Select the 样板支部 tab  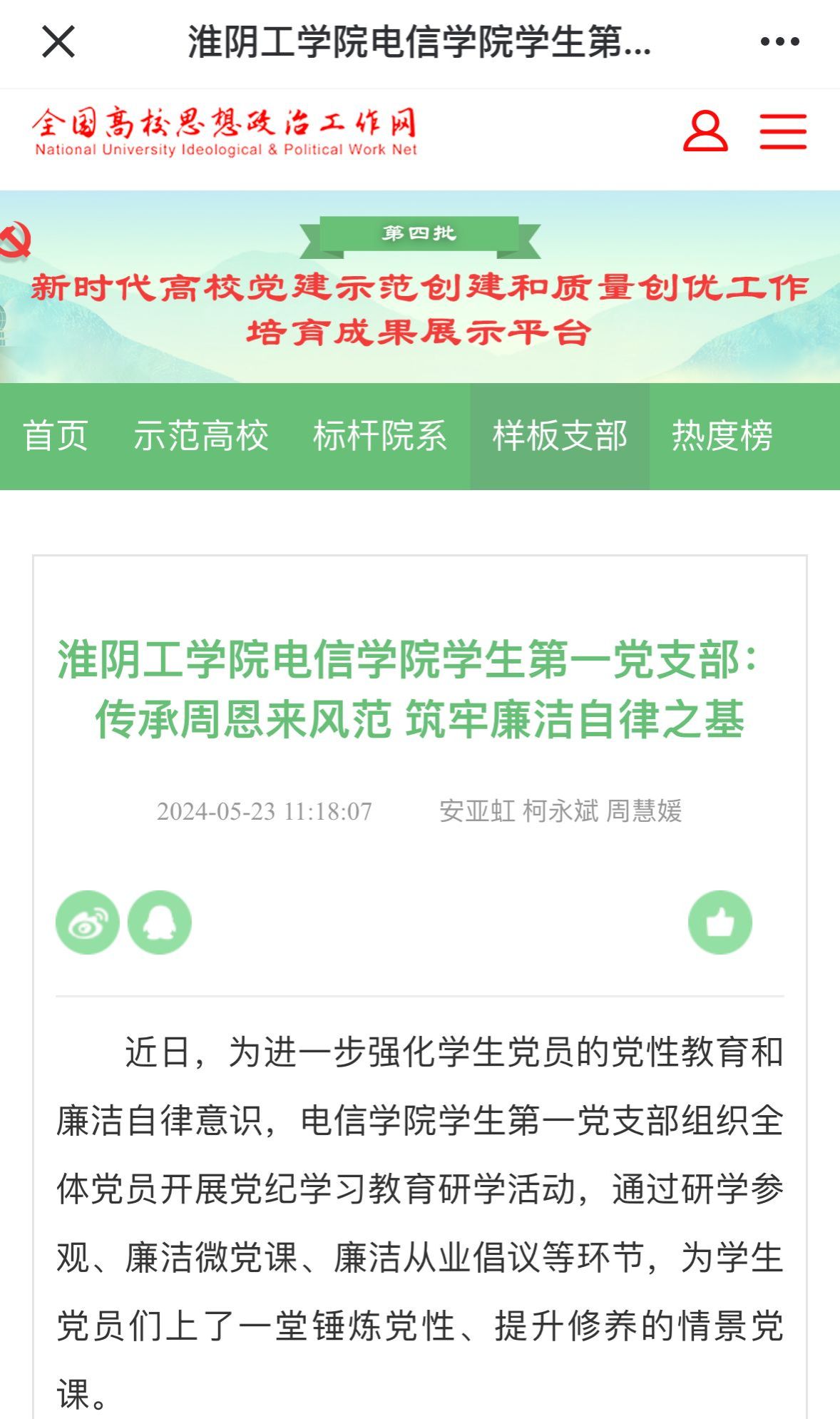click(560, 436)
